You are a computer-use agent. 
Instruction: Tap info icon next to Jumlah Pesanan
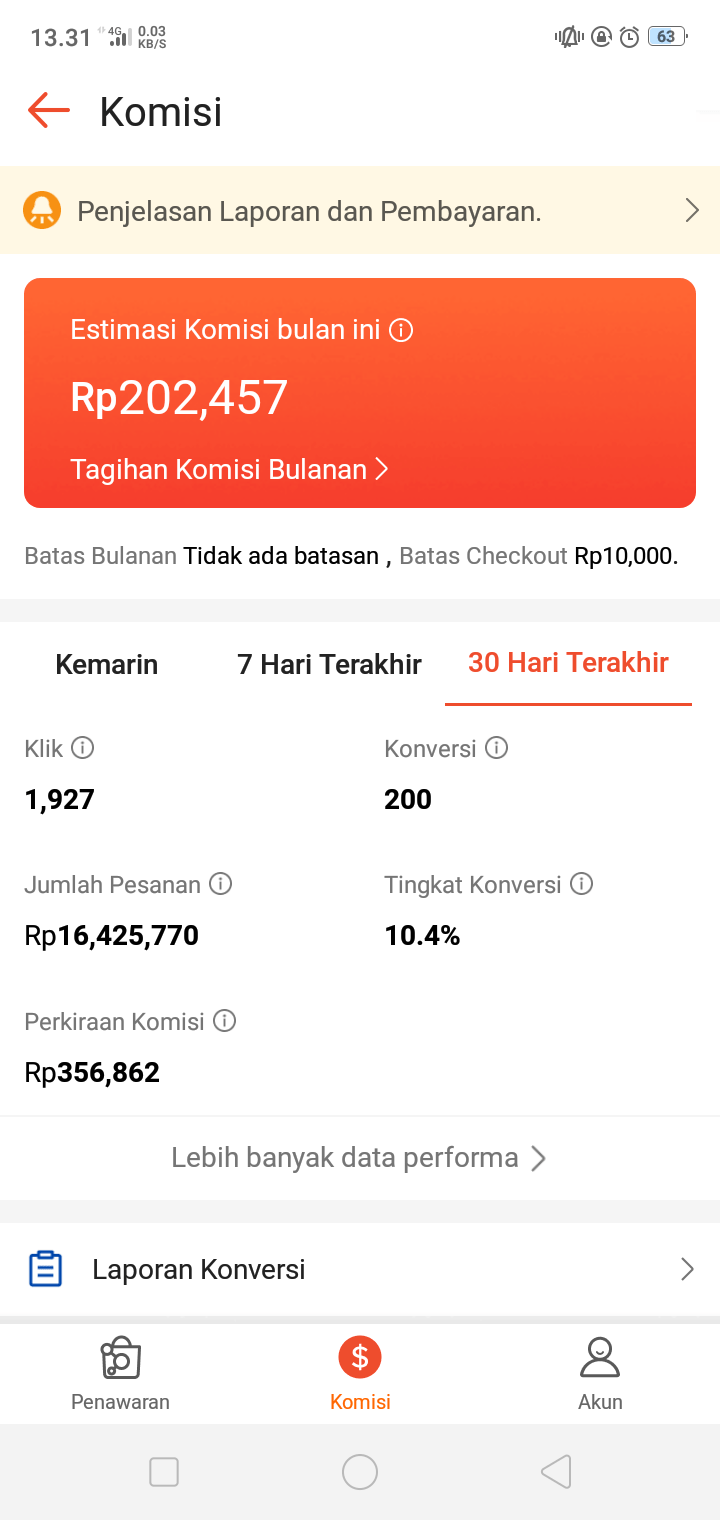[220, 884]
